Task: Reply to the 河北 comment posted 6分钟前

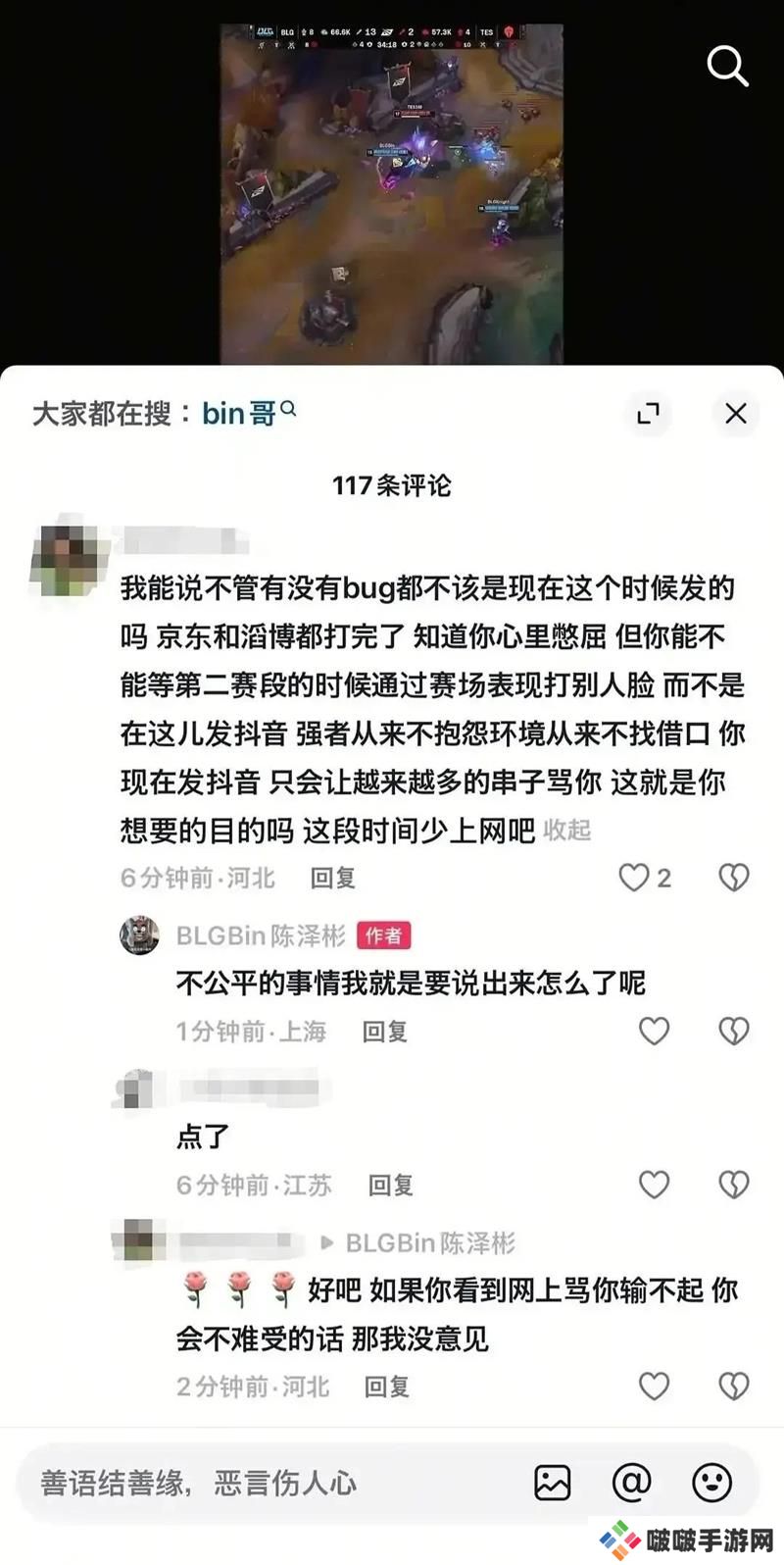Action: [x=332, y=878]
